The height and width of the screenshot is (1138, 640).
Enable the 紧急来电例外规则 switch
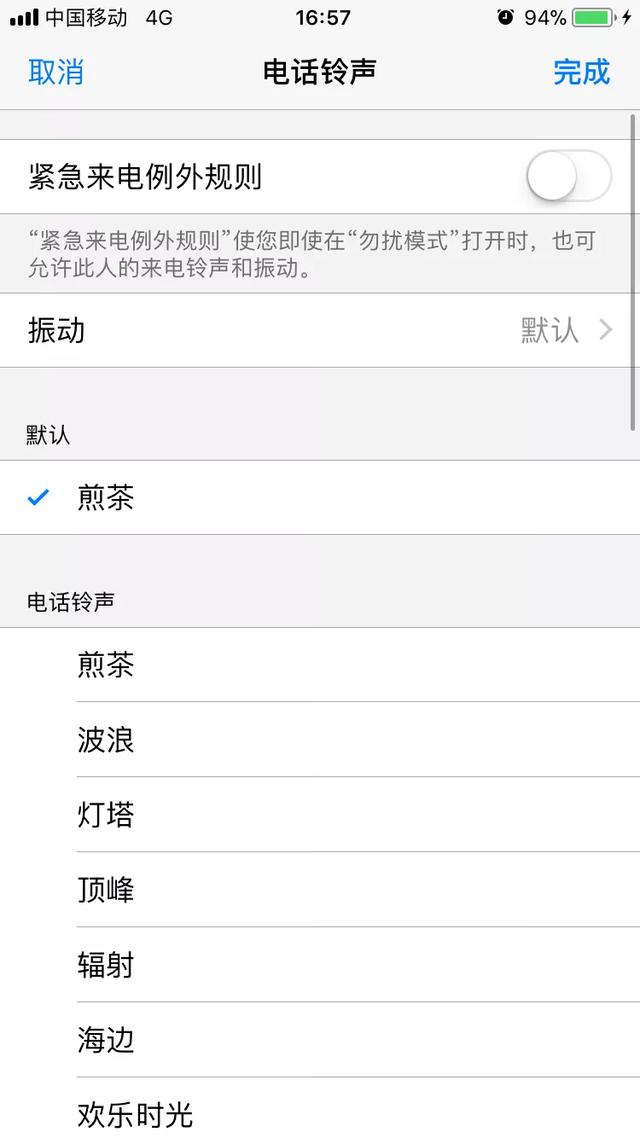coord(568,177)
